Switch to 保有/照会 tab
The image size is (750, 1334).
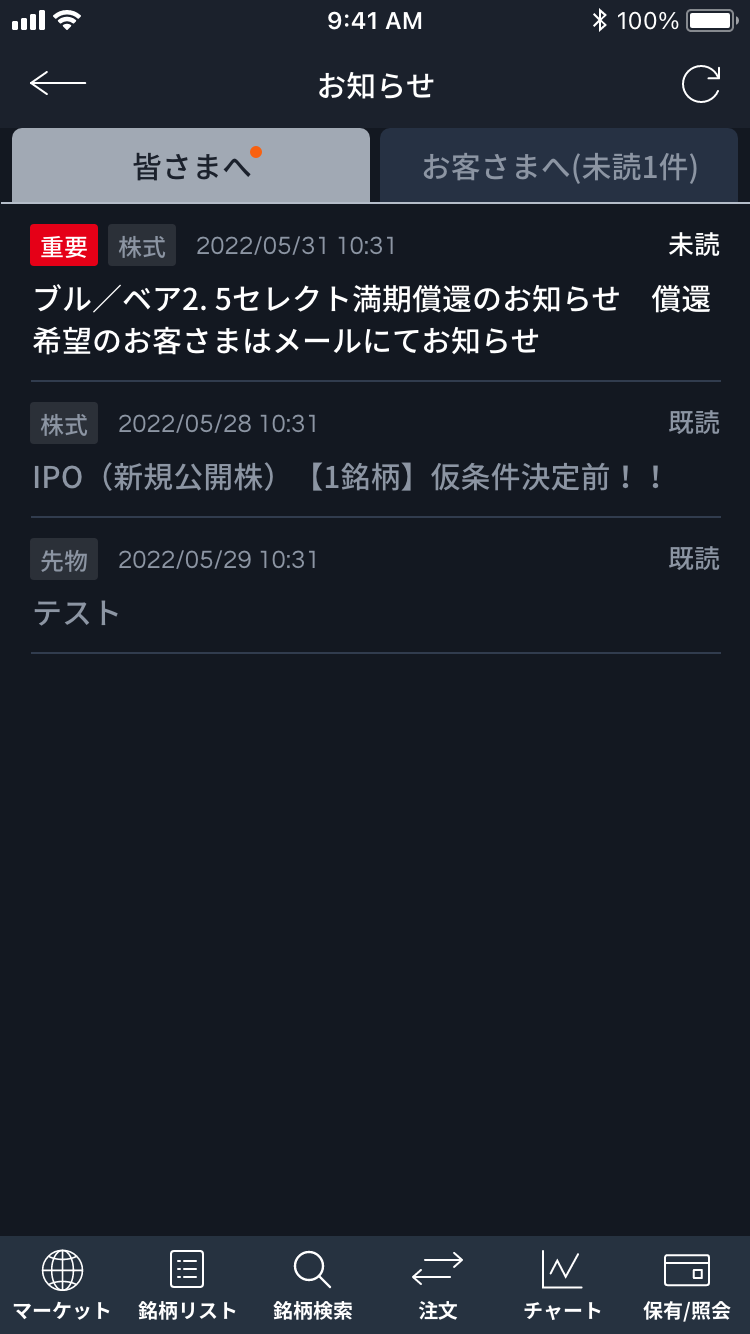click(x=687, y=1285)
